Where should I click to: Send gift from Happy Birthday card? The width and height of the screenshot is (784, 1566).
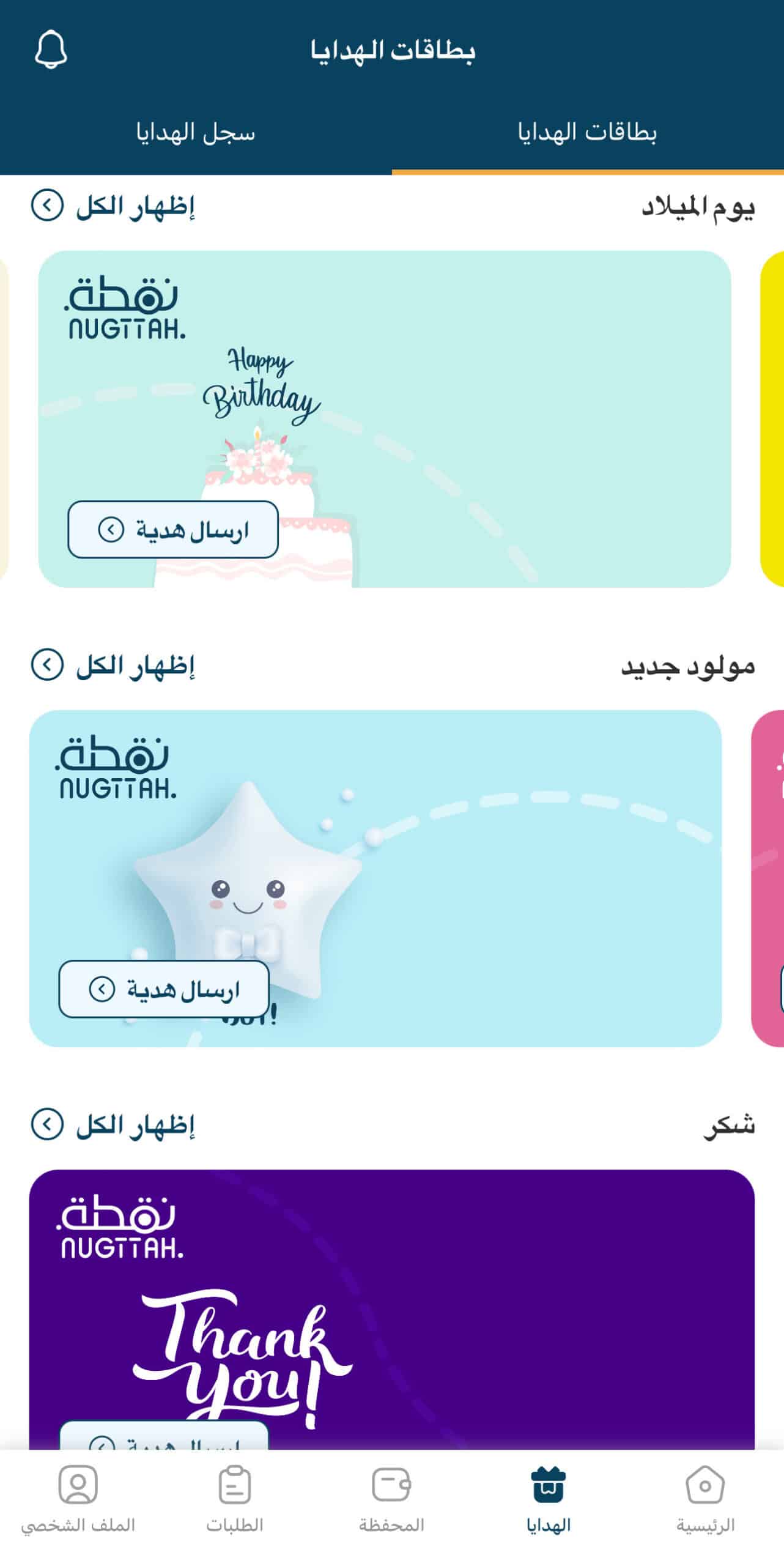pos(173,529)
